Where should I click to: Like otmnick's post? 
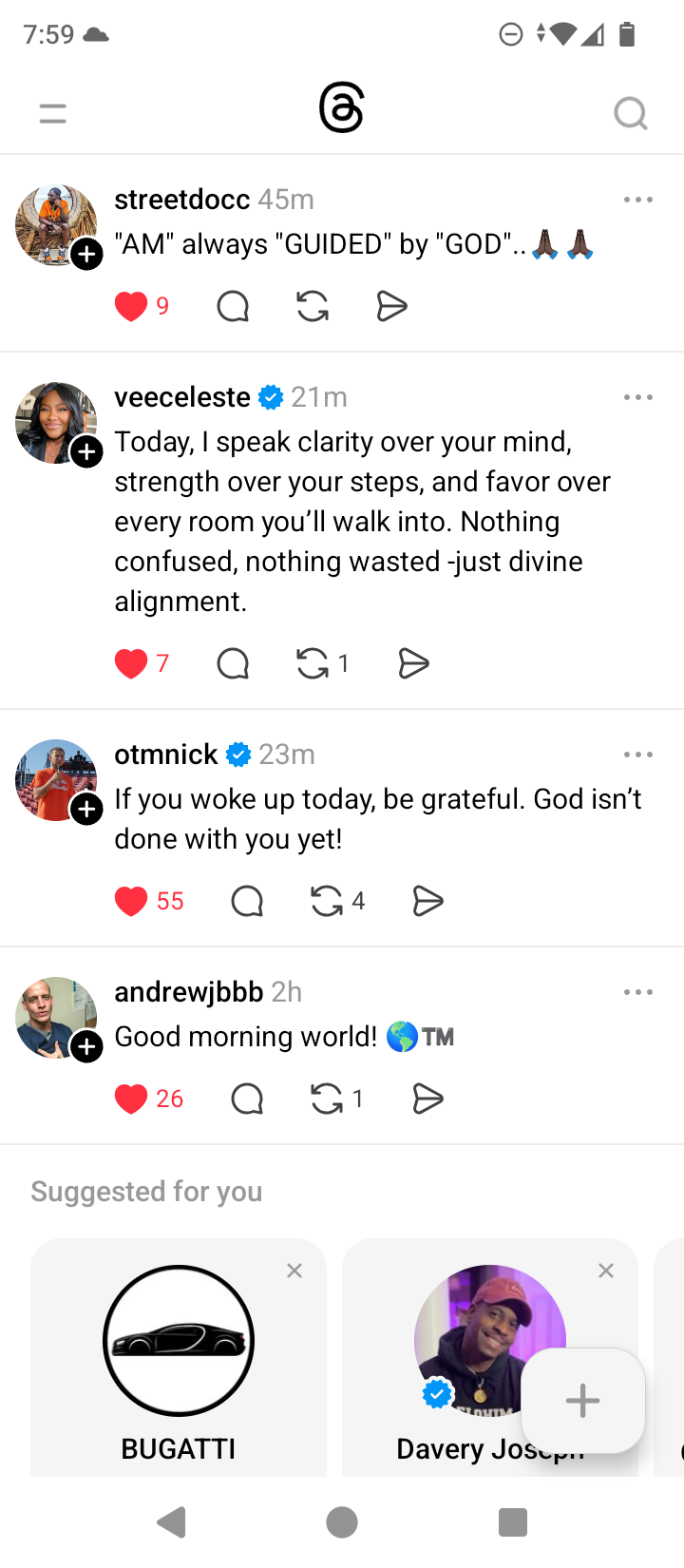coord(131,901)
